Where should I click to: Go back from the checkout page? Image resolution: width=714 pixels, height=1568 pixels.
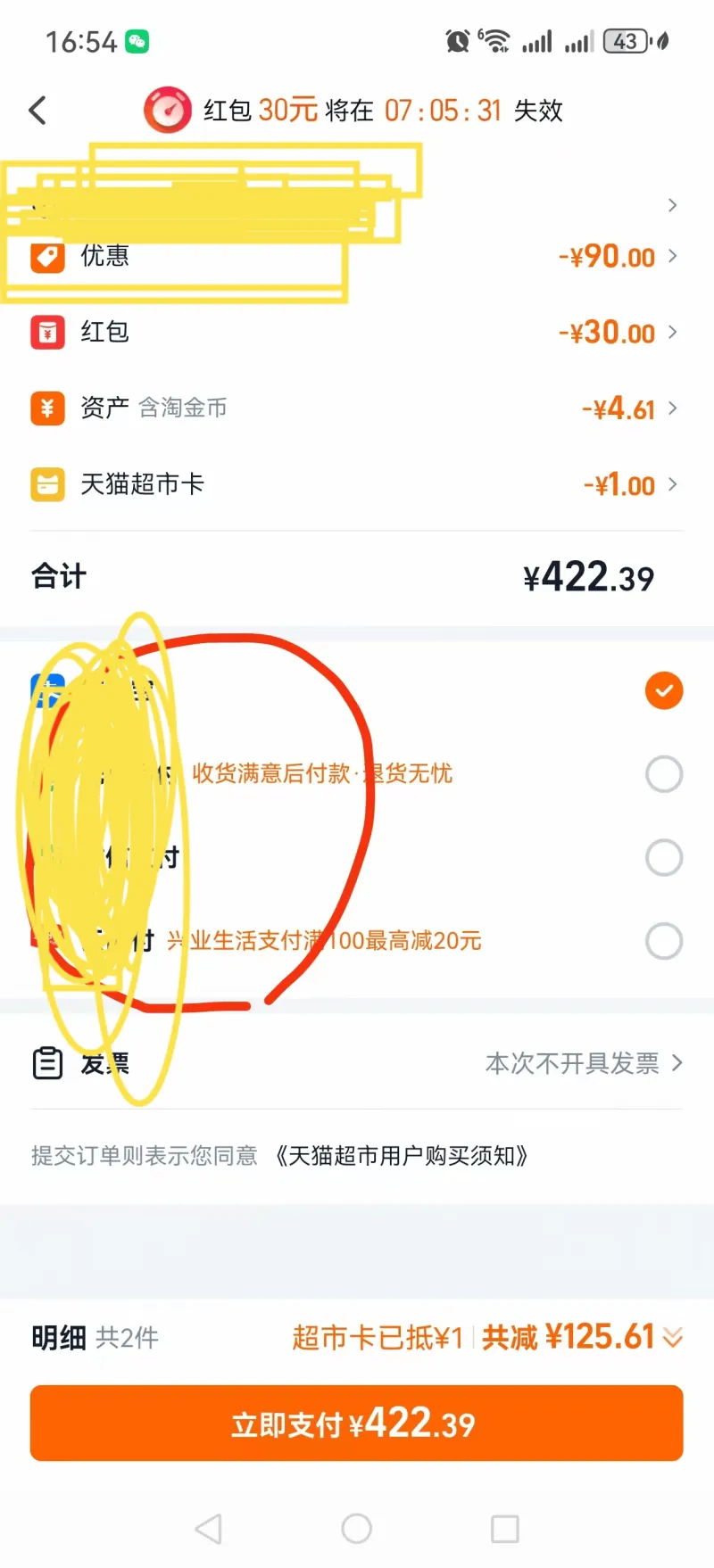click(37, 111)
